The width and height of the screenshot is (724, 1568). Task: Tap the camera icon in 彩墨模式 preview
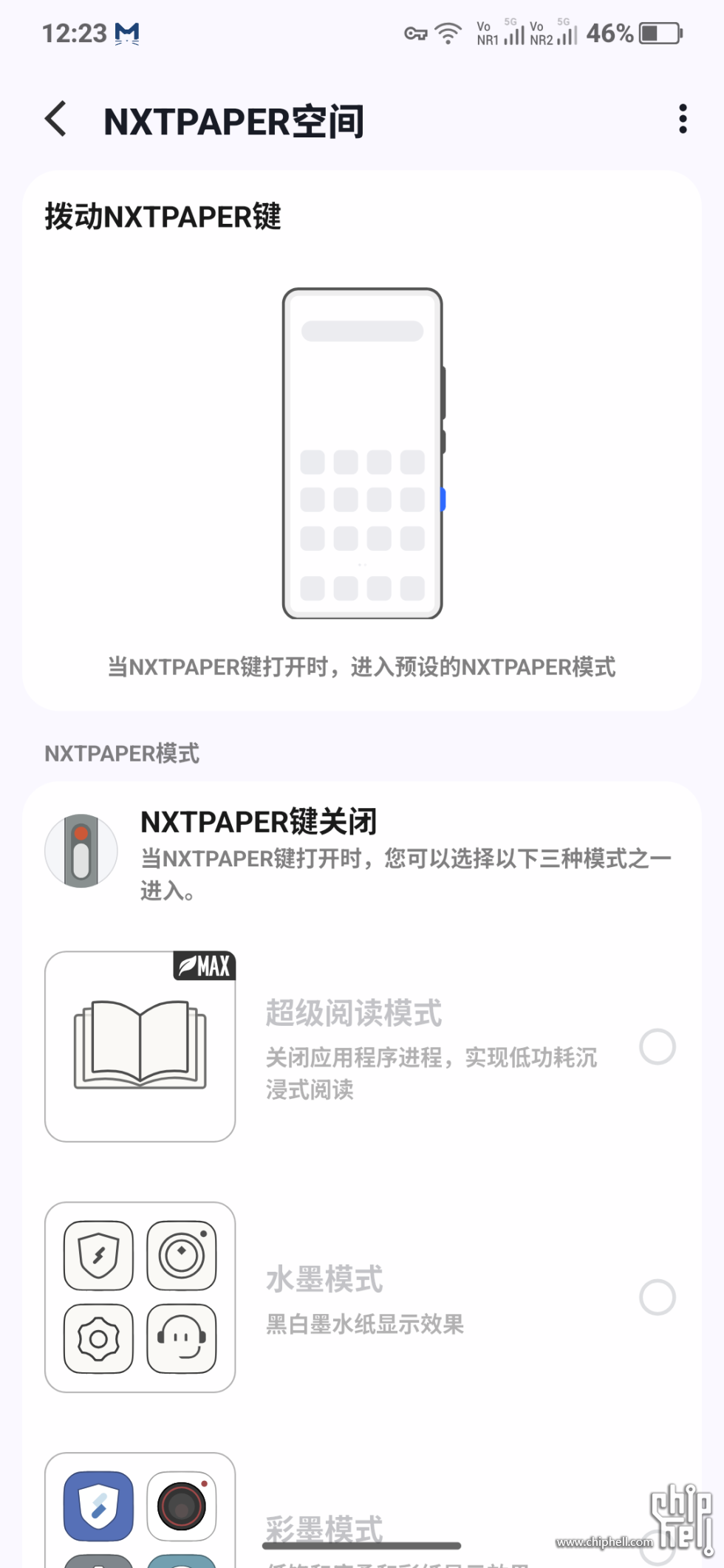coord(181,1504)
